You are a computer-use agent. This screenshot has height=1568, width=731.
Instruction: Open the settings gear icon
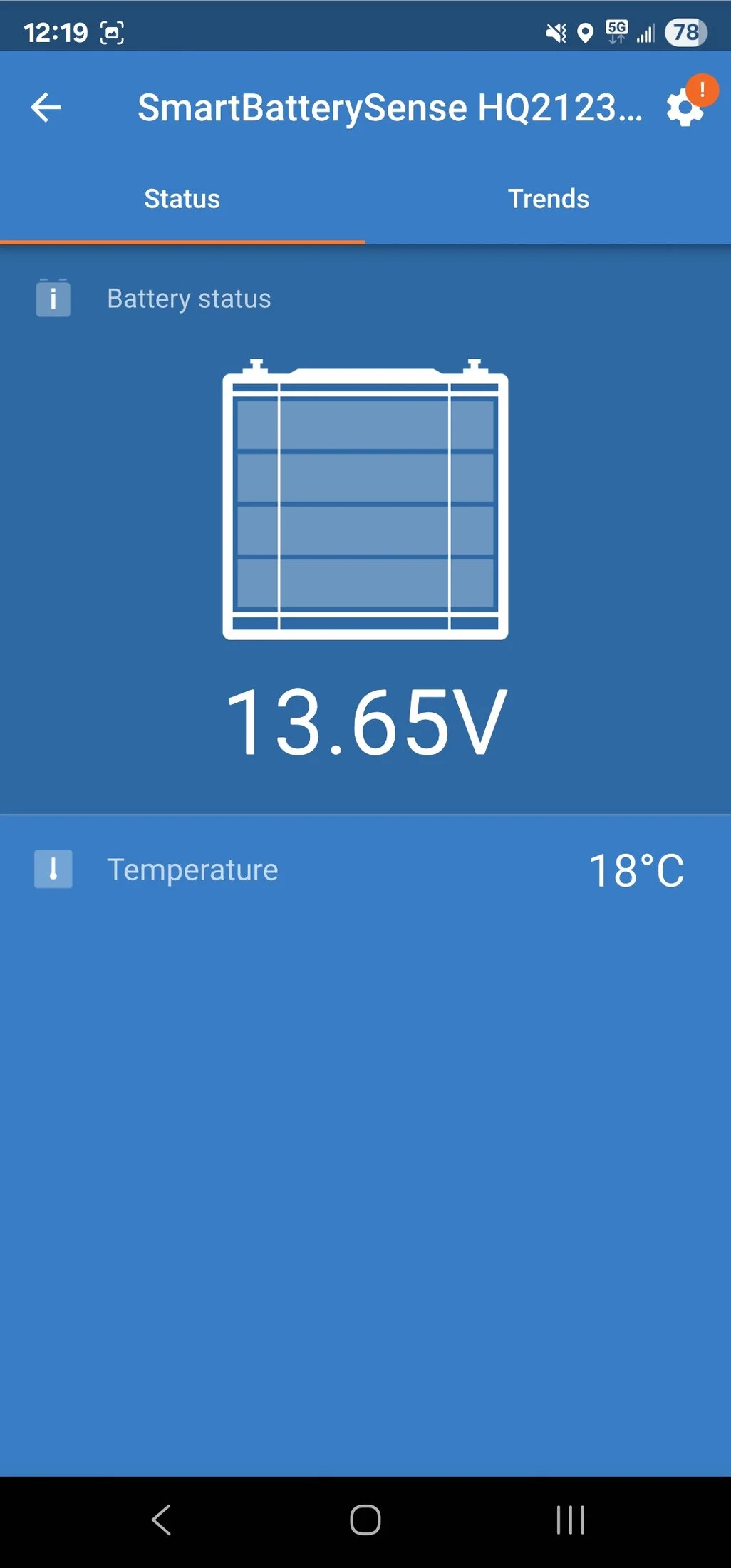(685, 108)
